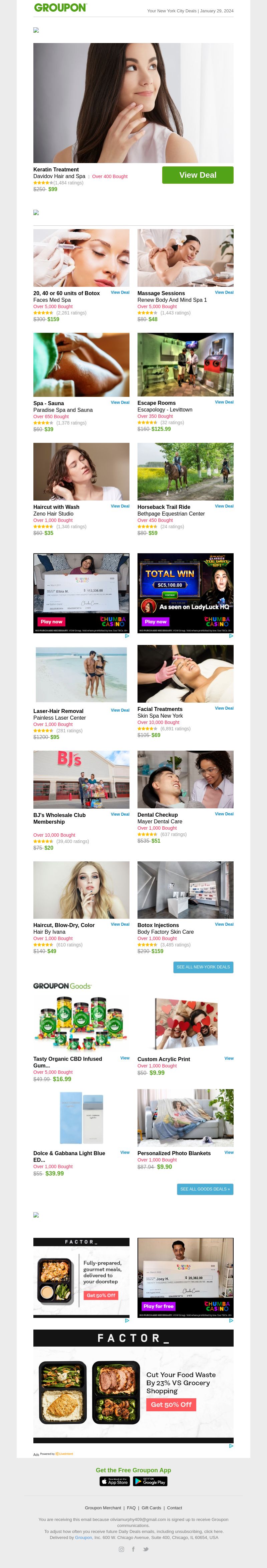Open View Deal for Botox at Faces Med Spa
267x1568 pixels.
click(x=119, y=292)
